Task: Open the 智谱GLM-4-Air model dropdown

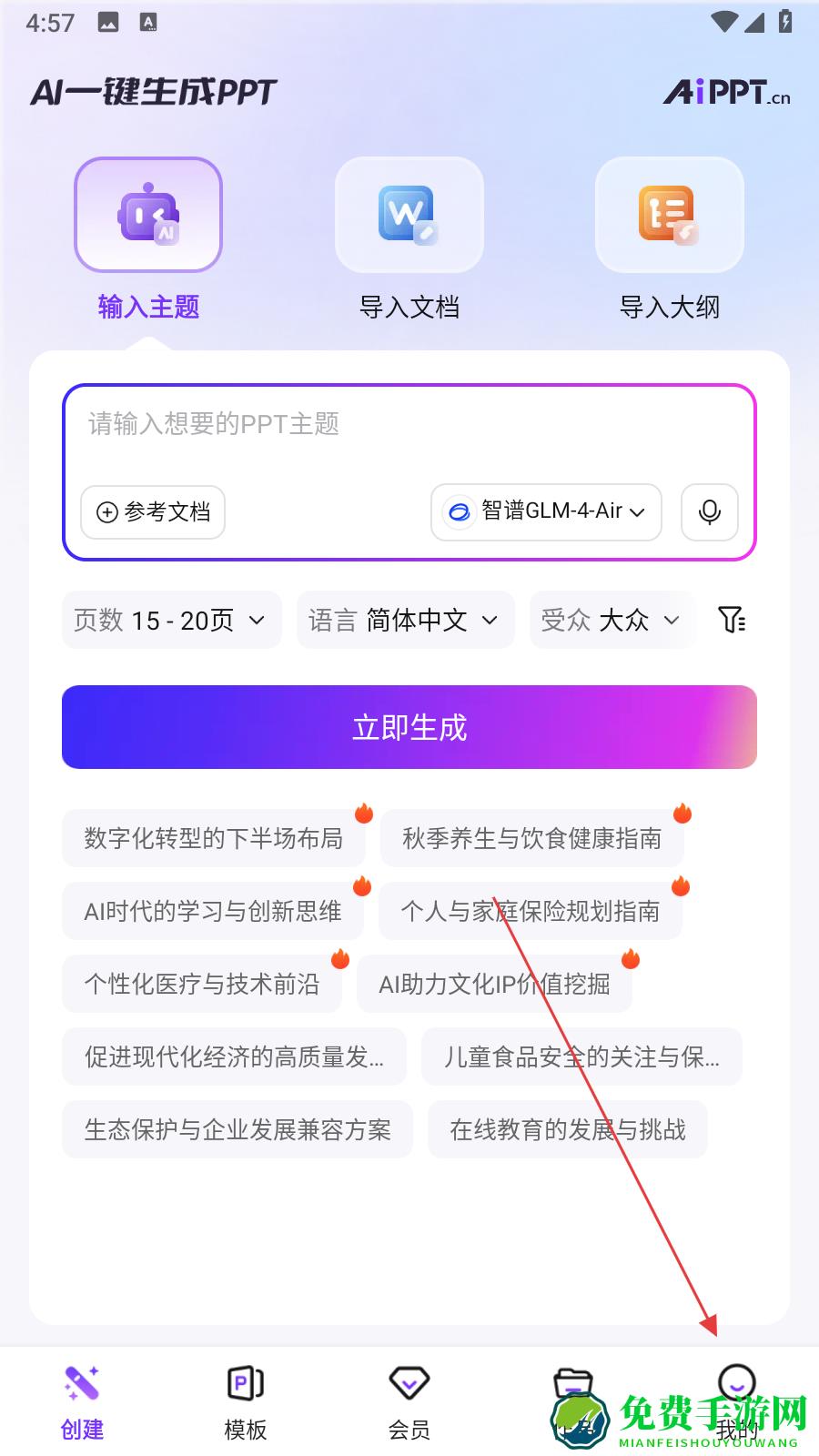Action: click(x=546, y=511)
